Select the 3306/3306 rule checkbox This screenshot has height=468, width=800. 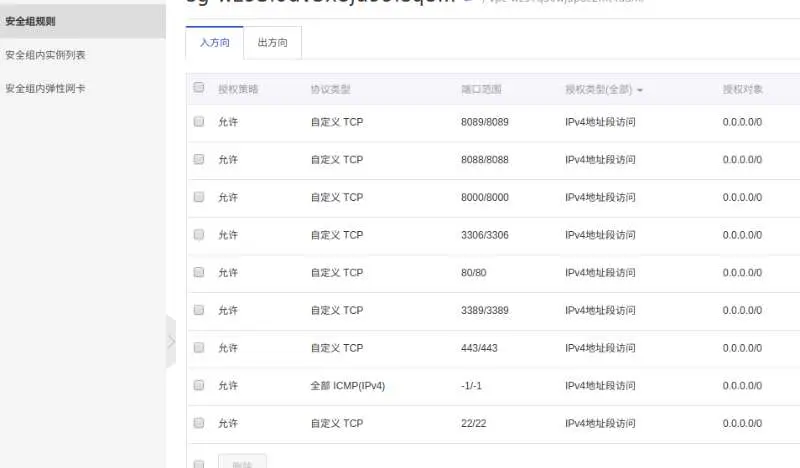coord(199,234)
